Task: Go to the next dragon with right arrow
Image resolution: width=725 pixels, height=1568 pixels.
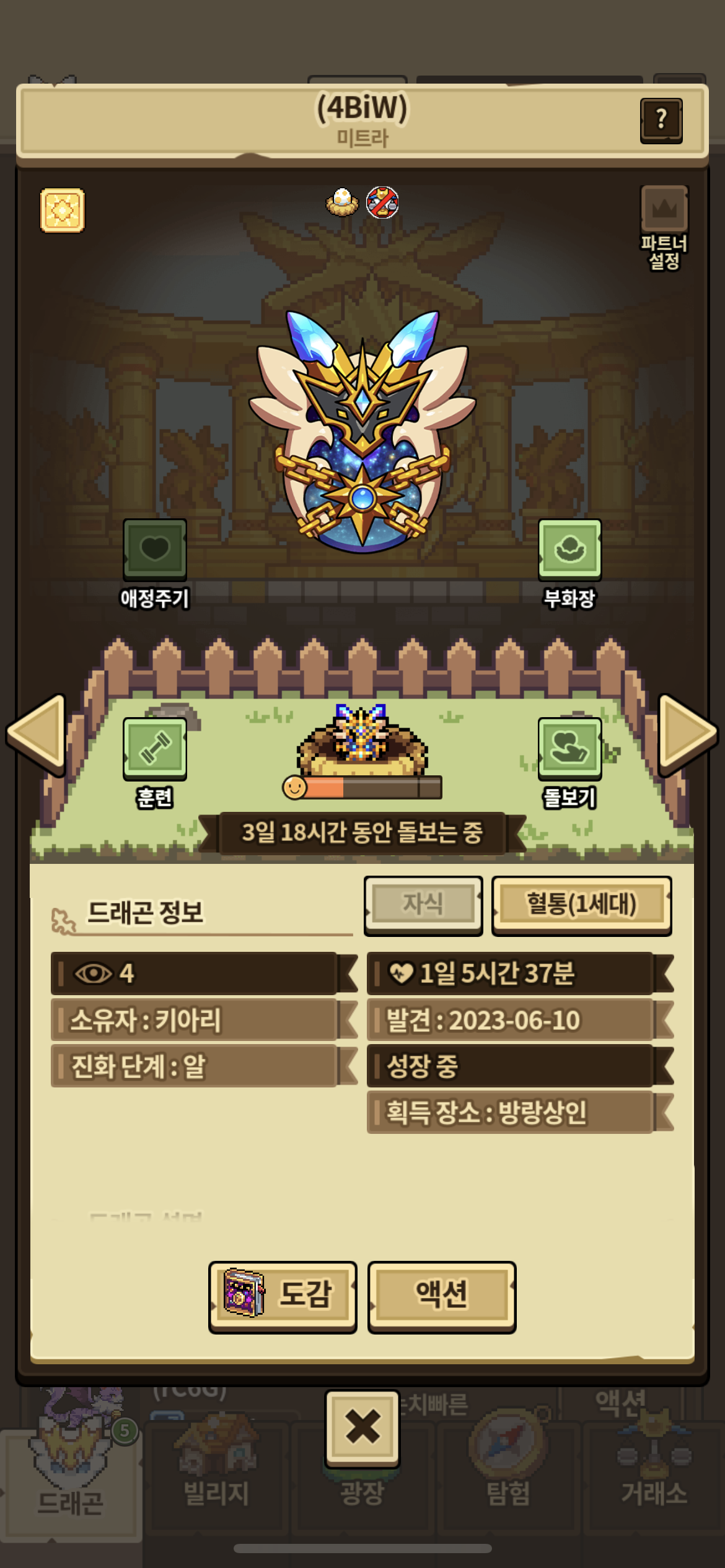Action: [687, 734]
